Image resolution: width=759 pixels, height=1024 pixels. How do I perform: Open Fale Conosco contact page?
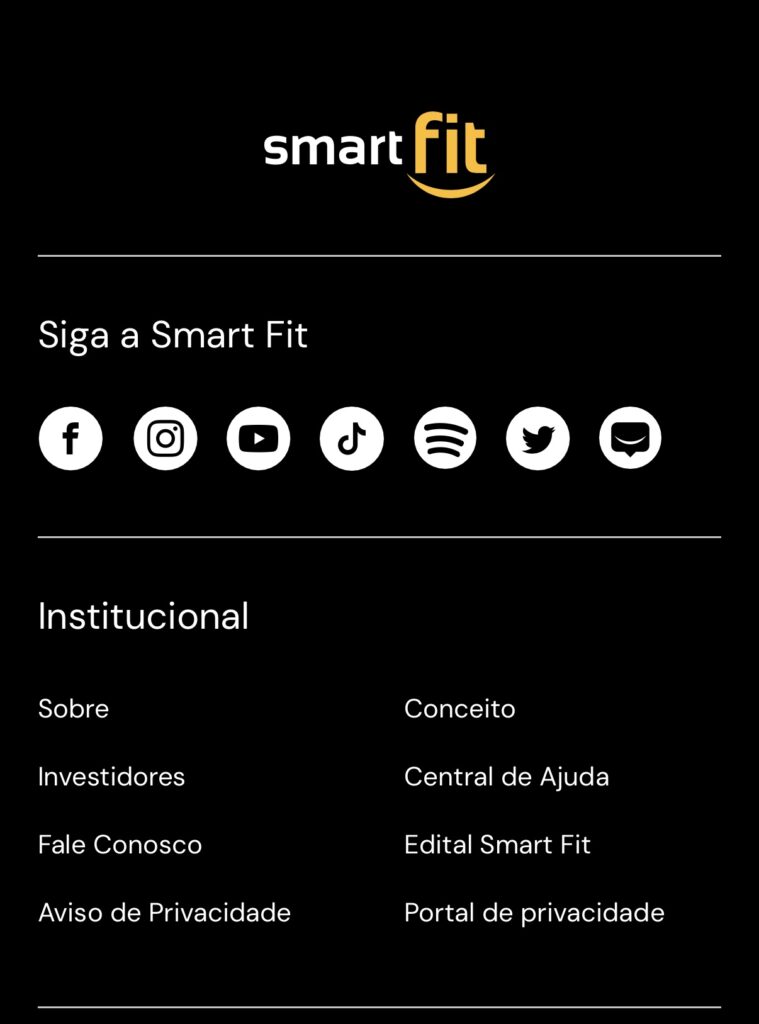pyautogui.click(x=120, y=845)
